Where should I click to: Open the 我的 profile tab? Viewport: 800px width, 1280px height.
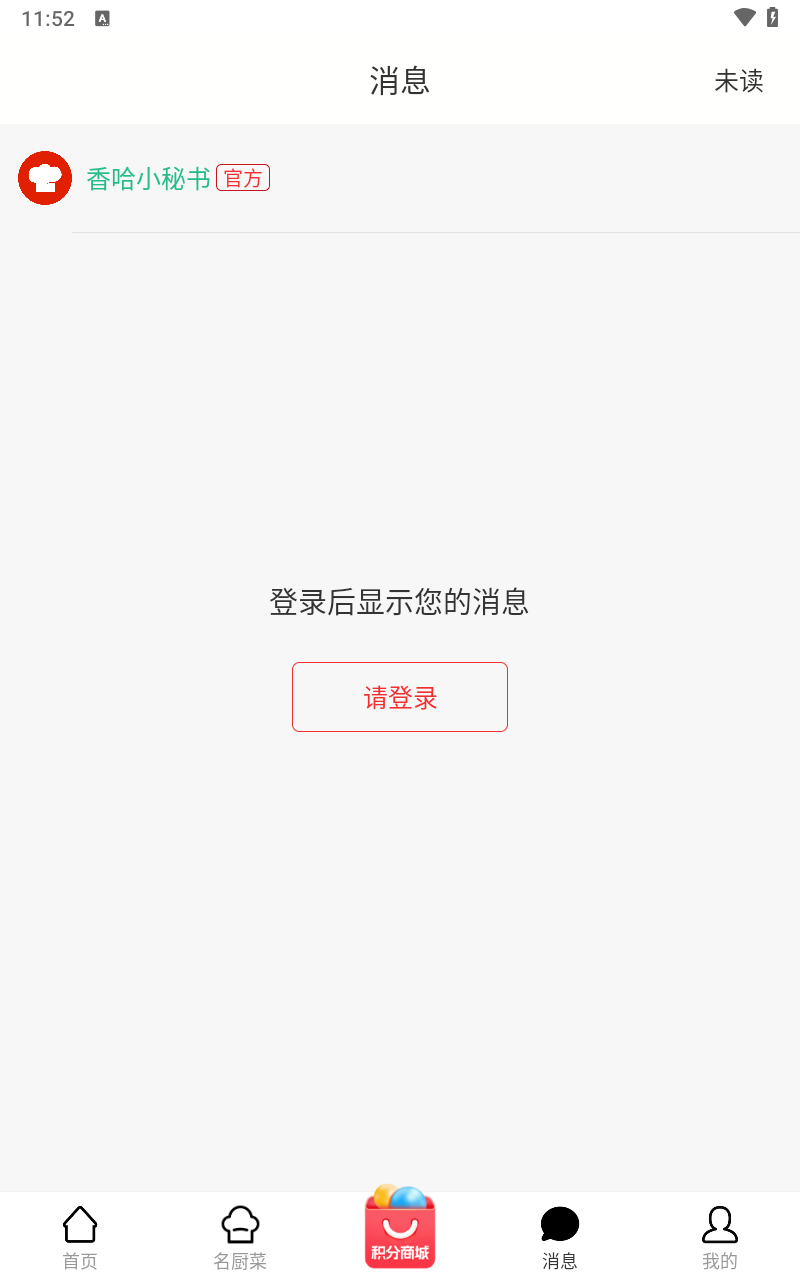(x=719, y=1236)
